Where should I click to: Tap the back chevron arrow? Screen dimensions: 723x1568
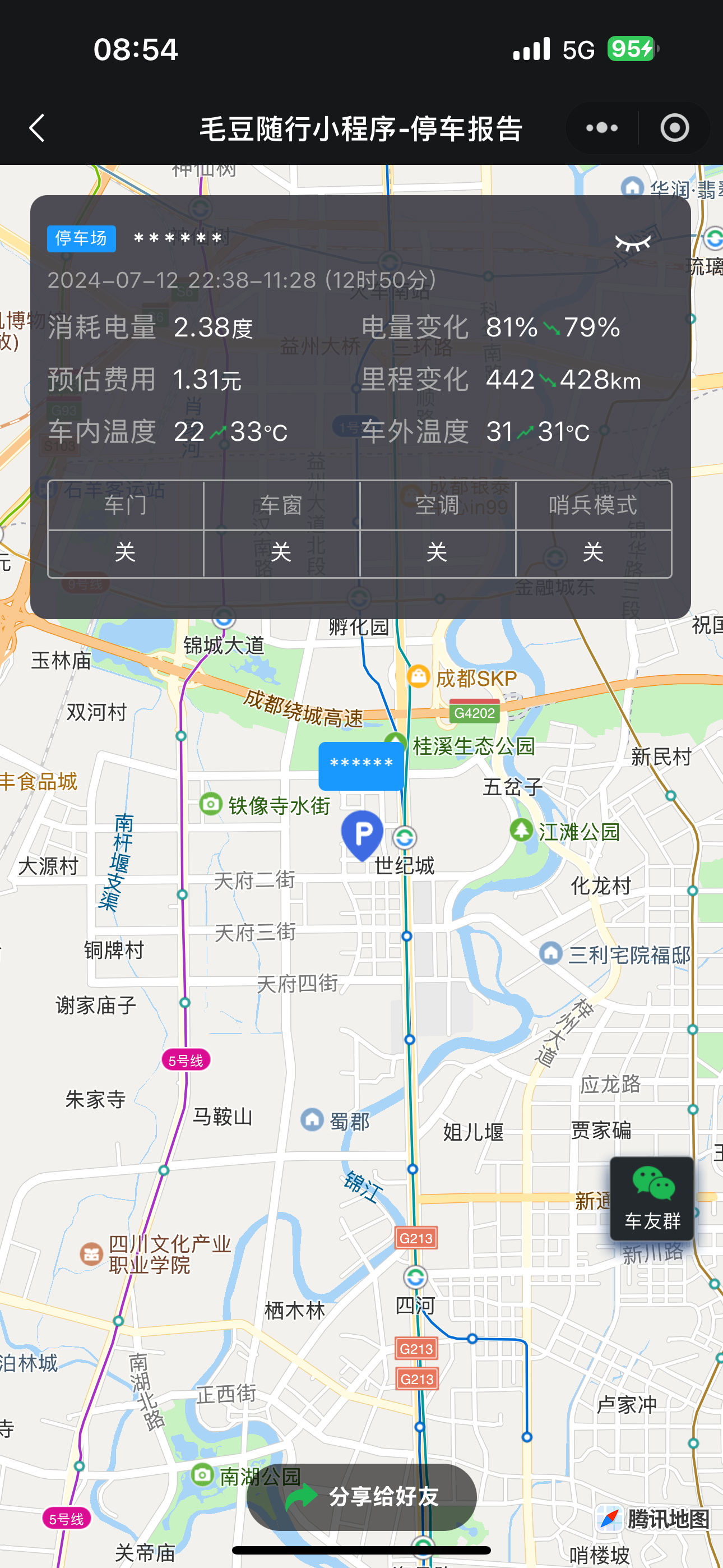[x=36, y=128]
